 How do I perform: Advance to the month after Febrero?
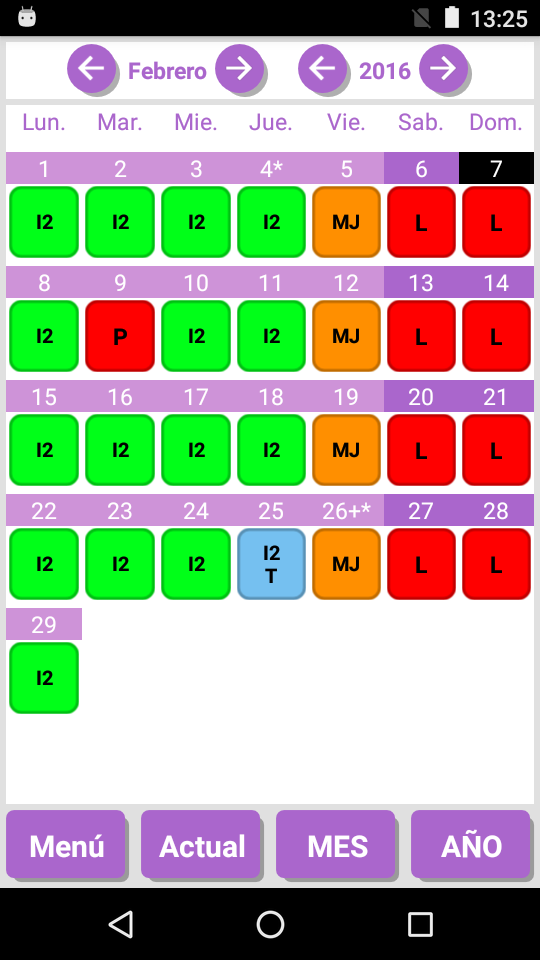[239, 69]
